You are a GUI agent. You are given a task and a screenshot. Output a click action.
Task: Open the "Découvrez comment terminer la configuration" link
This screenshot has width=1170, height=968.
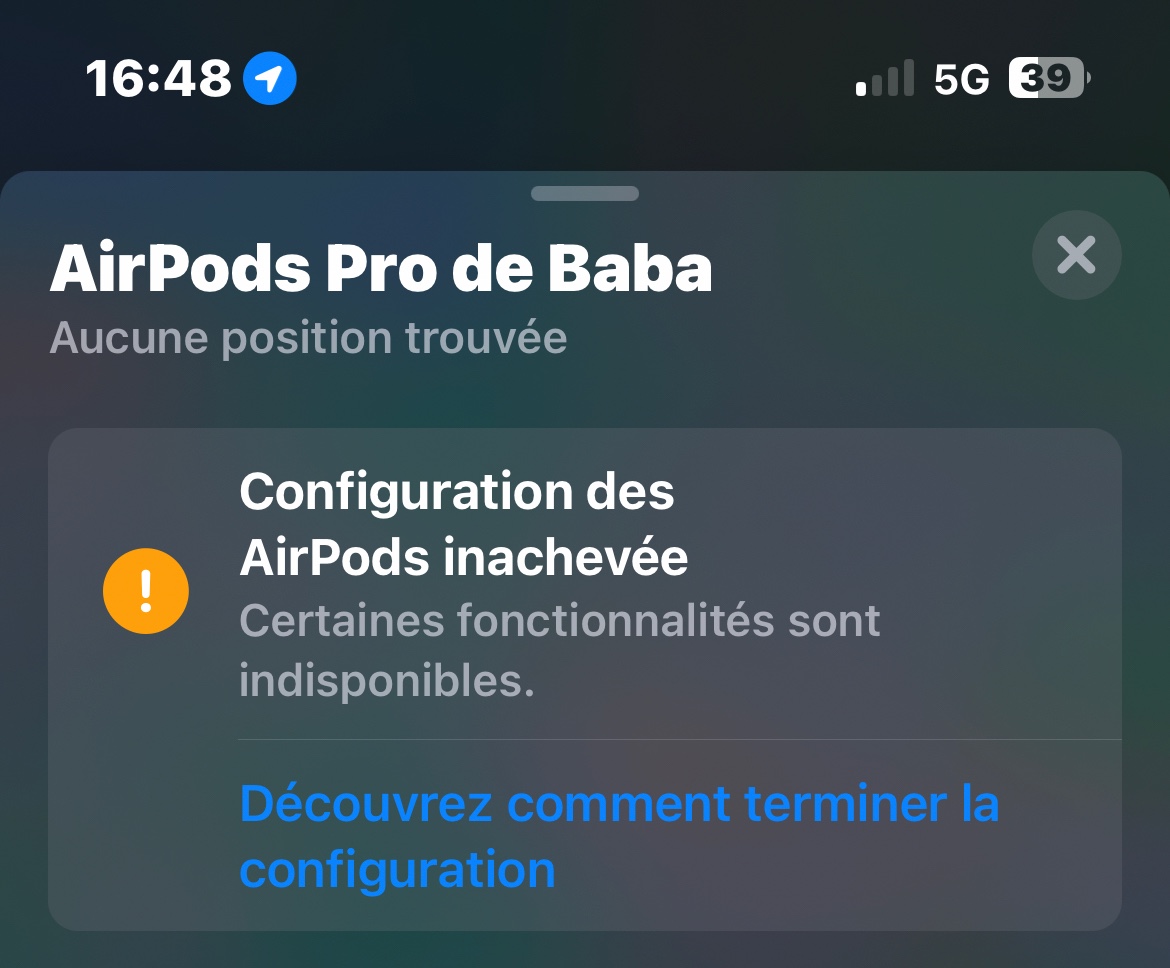click(x=619, y=836)
